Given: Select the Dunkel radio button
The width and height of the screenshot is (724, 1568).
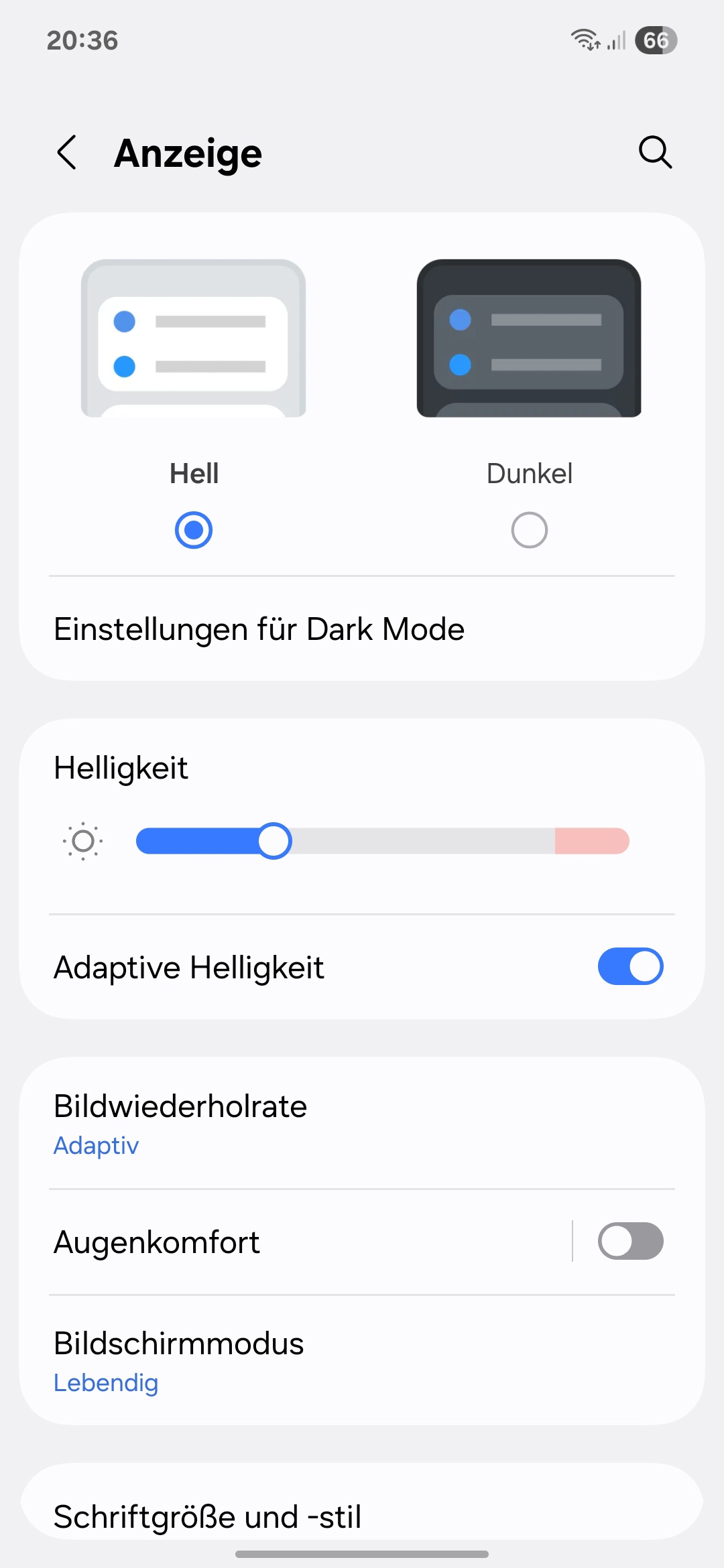Looking at the screenshot, I should 529,529.
